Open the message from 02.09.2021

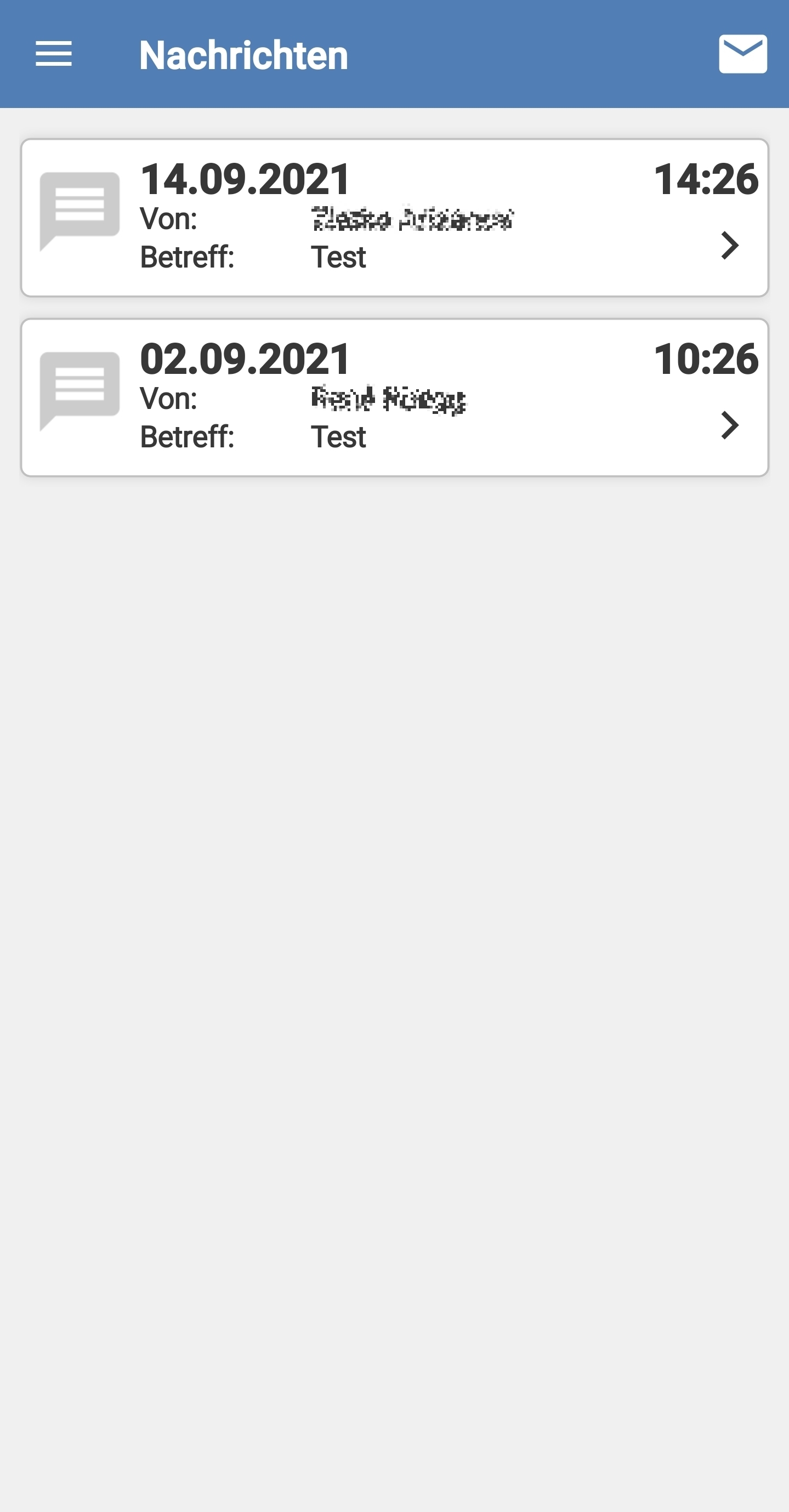point(395,397)
